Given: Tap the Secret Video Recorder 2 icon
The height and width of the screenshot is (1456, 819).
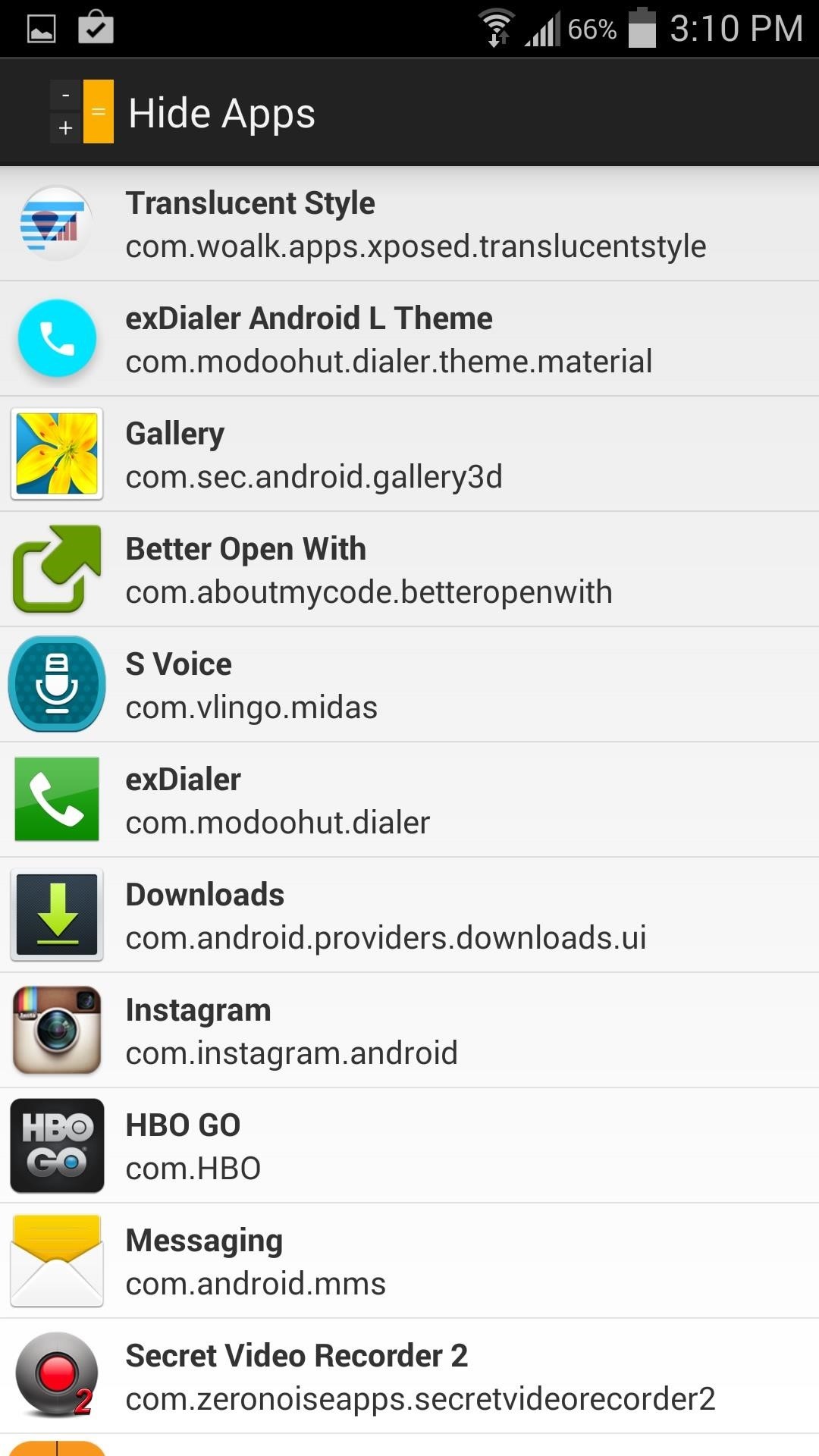Looking at the screenshot, I should (x=55, y=1376).
